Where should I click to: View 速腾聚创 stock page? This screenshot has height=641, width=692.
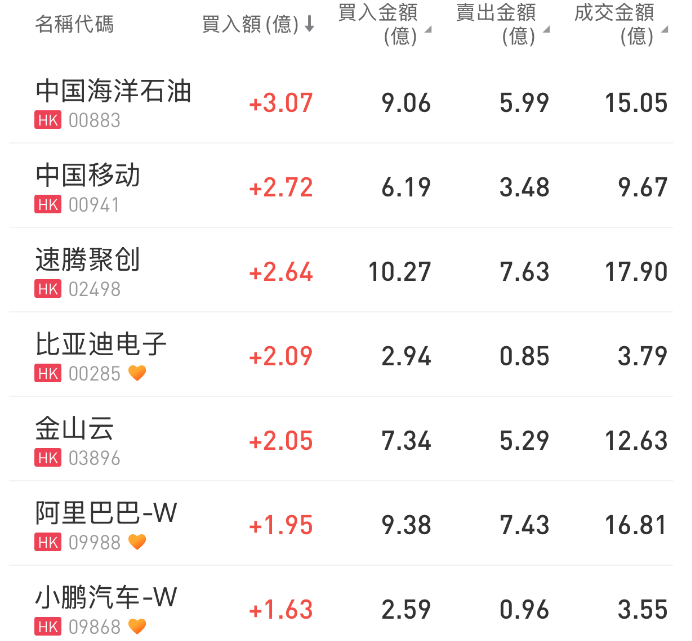(x=88, y=260)
